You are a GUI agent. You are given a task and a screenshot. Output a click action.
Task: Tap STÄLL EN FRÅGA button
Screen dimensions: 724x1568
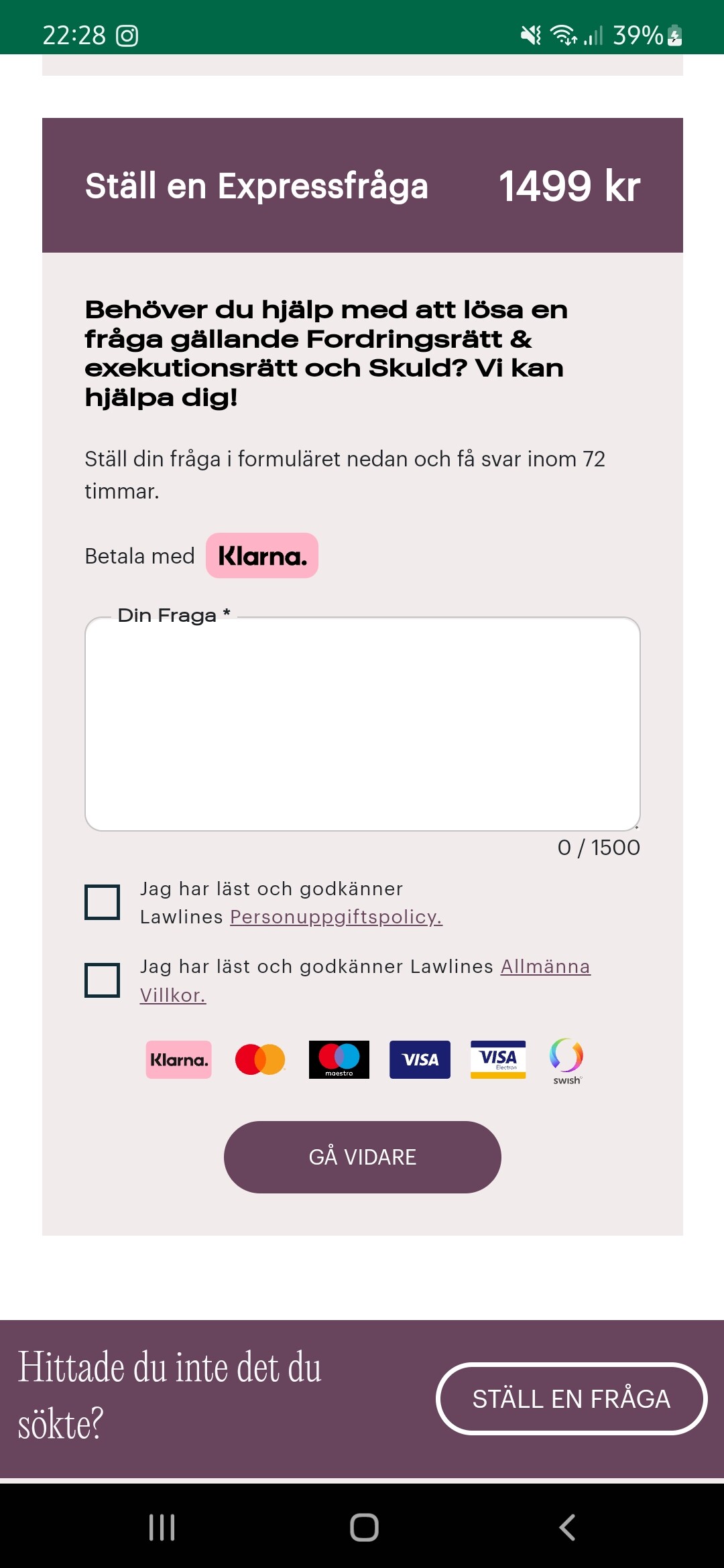pos(571,1398)
